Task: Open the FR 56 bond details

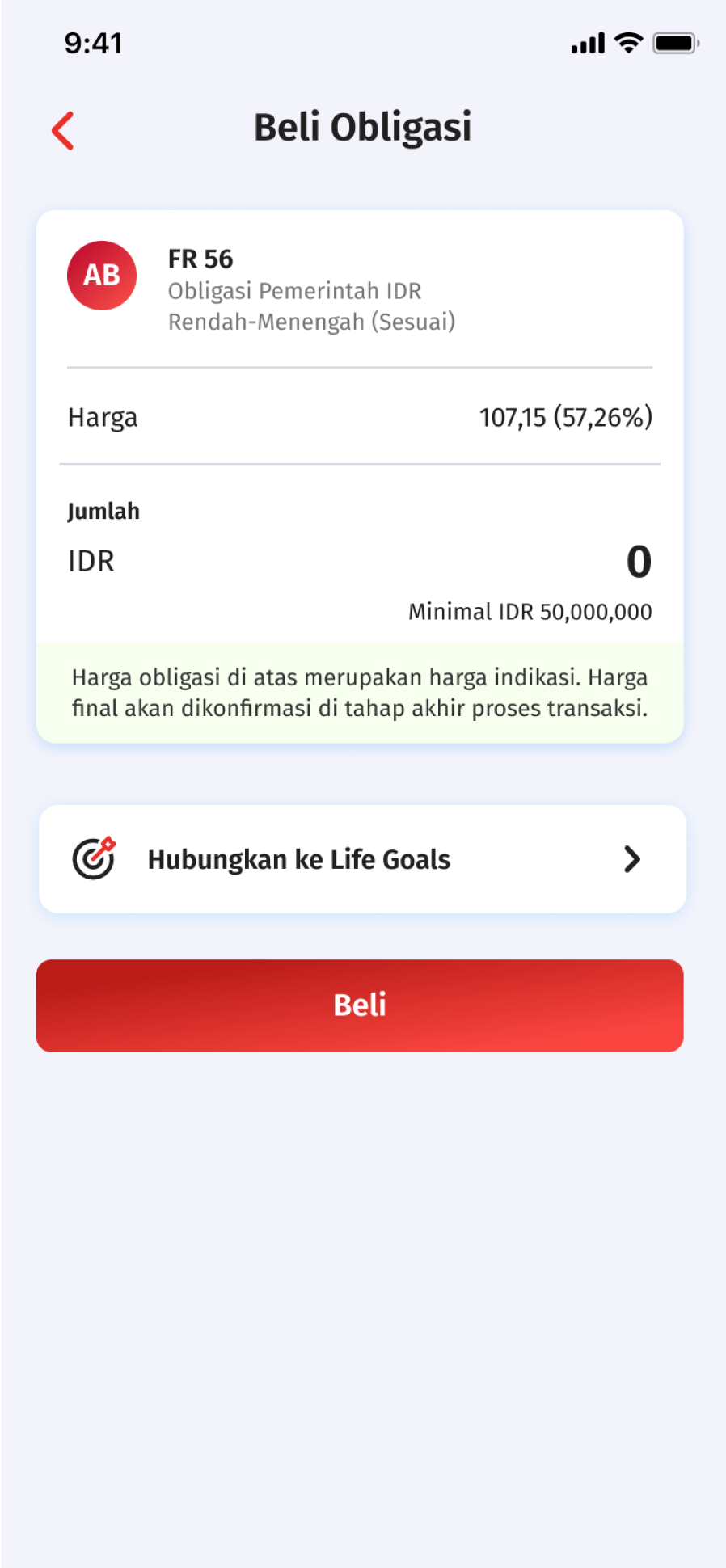Action: (x=200, y=259)
